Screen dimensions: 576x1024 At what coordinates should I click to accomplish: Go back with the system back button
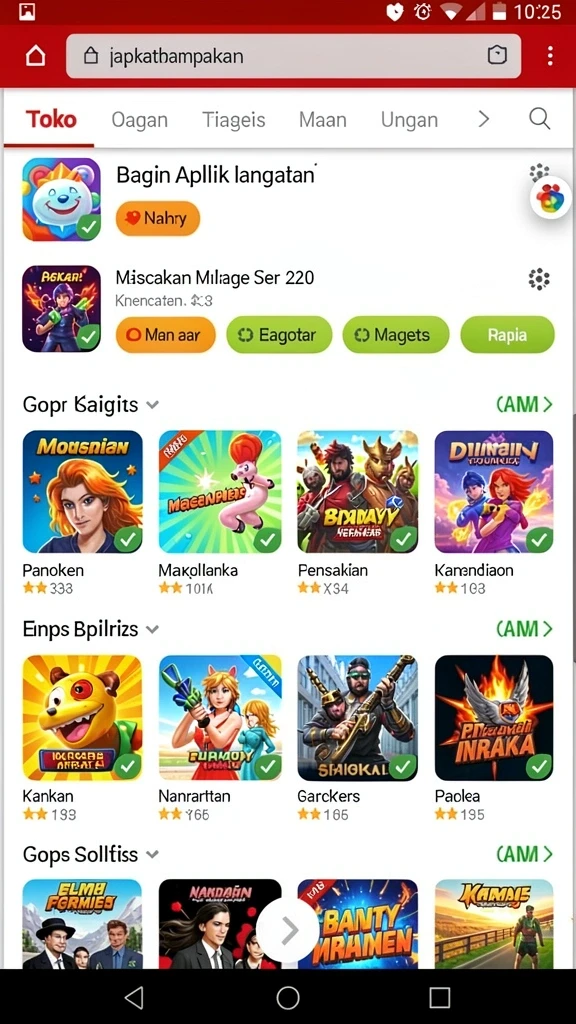(x=134, y=997)
